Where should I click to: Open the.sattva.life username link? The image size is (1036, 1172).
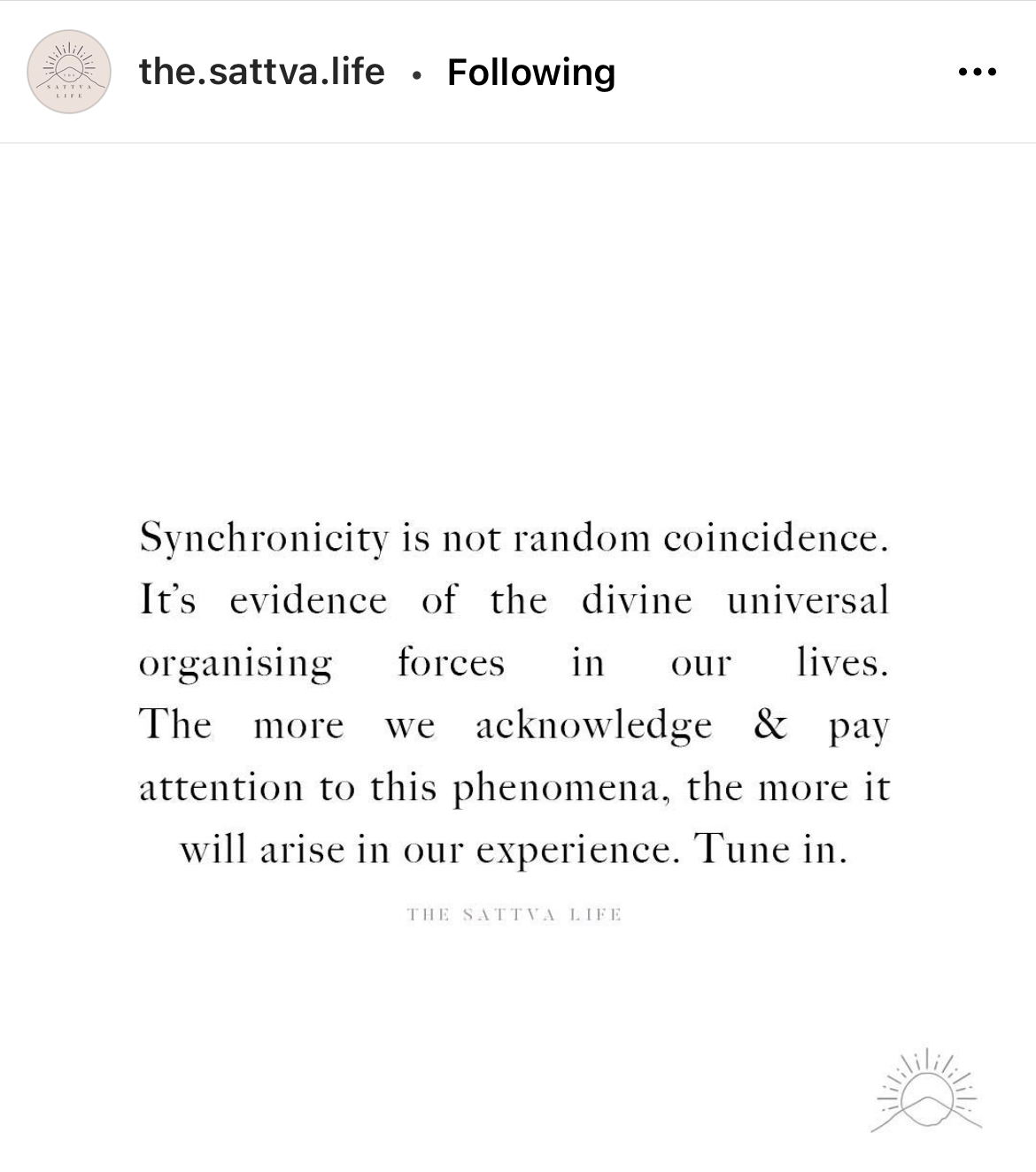[262, 72]
